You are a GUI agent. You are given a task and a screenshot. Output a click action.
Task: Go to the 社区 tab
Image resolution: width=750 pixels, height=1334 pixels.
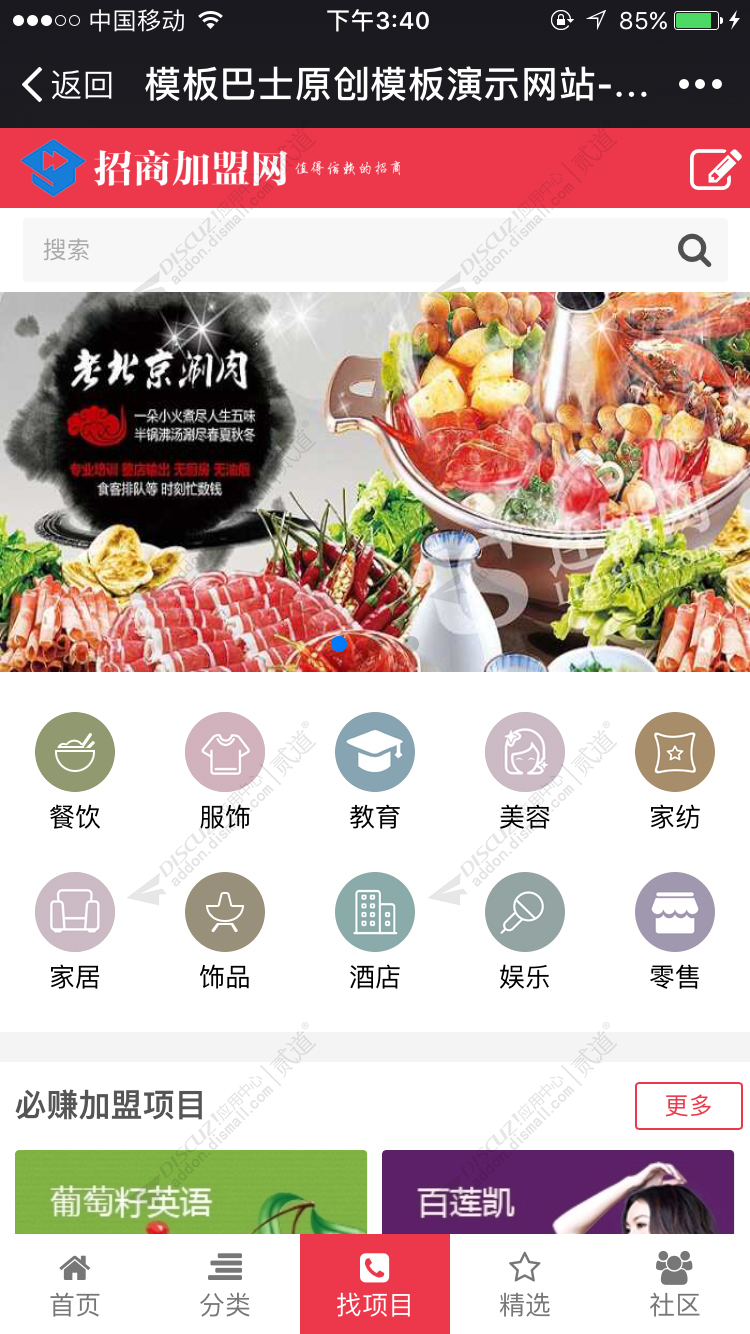(x=675, y=1285)
